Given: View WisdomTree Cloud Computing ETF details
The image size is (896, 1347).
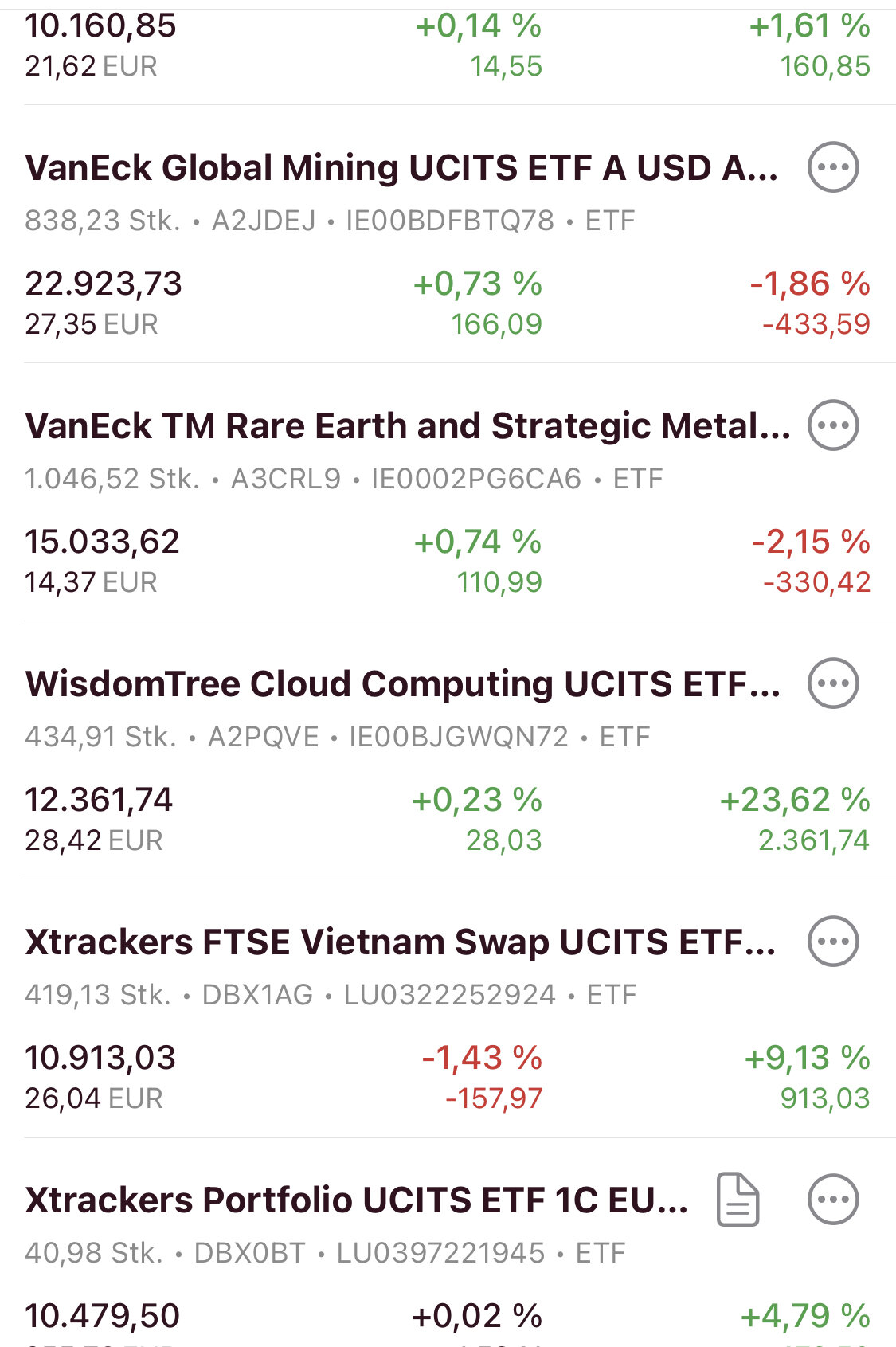Looking at the screenshot, I should 402,684.
